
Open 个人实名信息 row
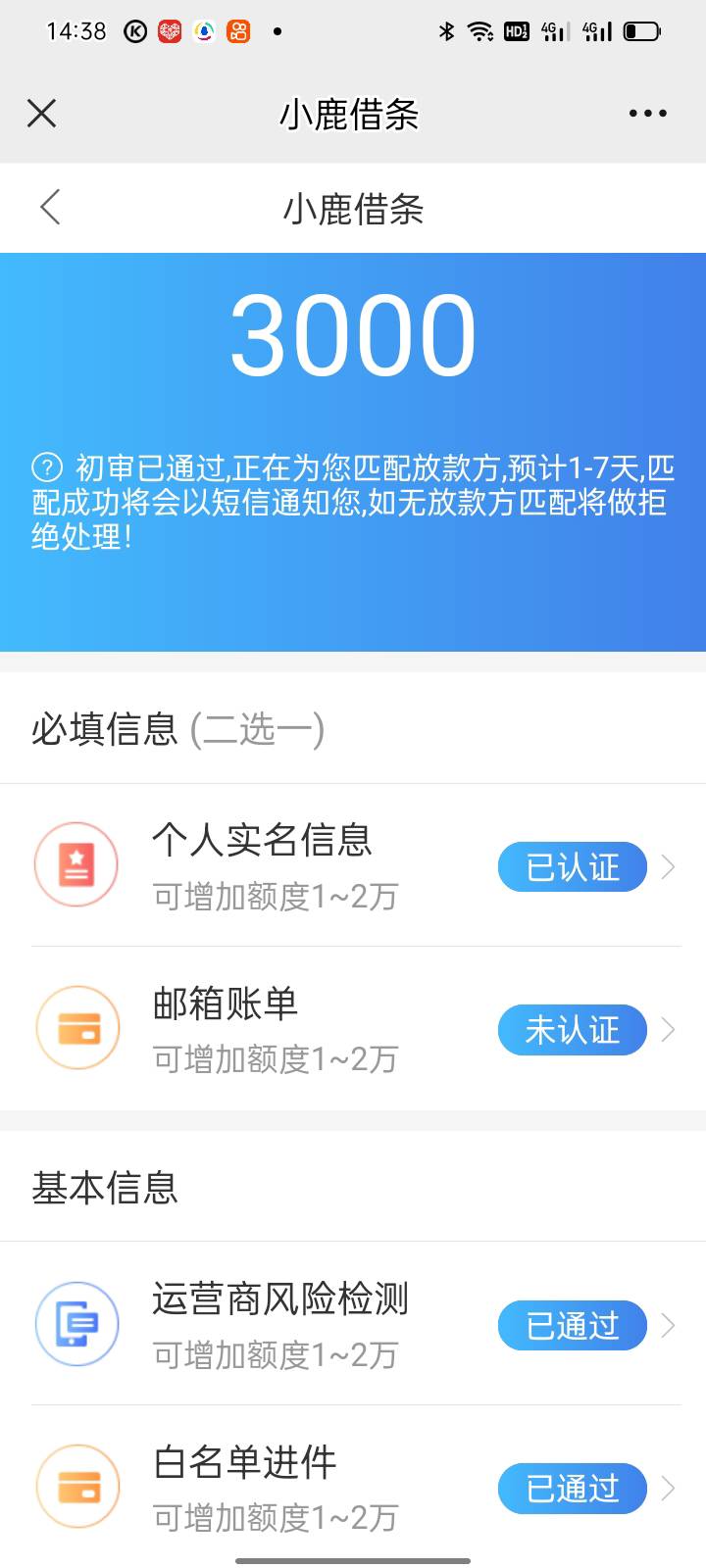pyautogui.click(x=353, y=866)
